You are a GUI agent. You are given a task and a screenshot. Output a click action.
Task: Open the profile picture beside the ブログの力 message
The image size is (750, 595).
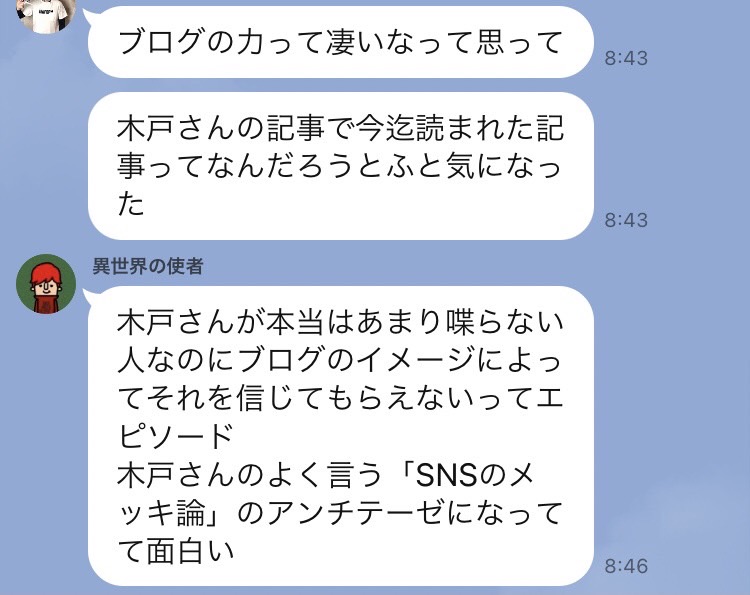45,12
